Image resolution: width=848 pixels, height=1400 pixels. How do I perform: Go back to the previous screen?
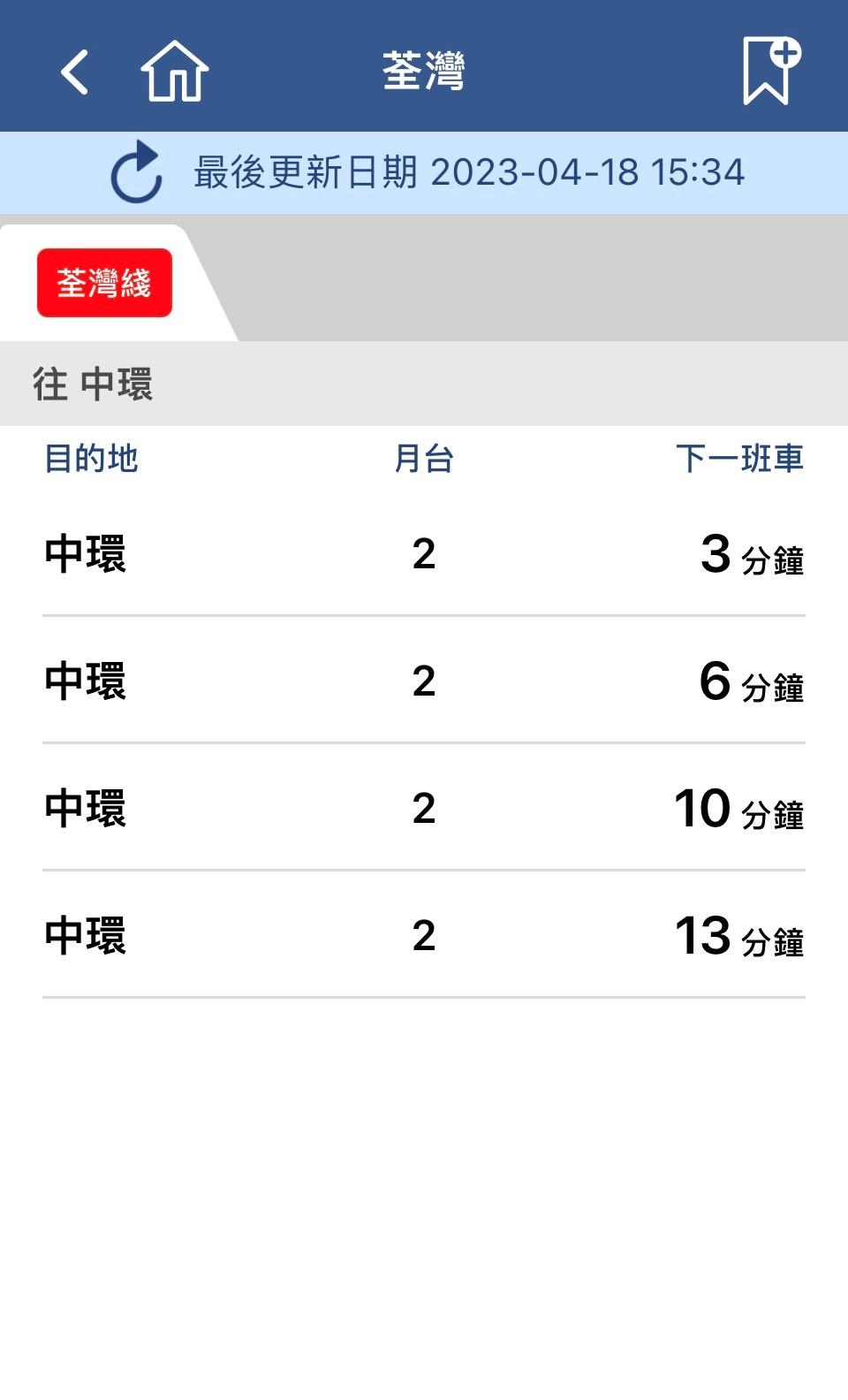tap(74, 72)
